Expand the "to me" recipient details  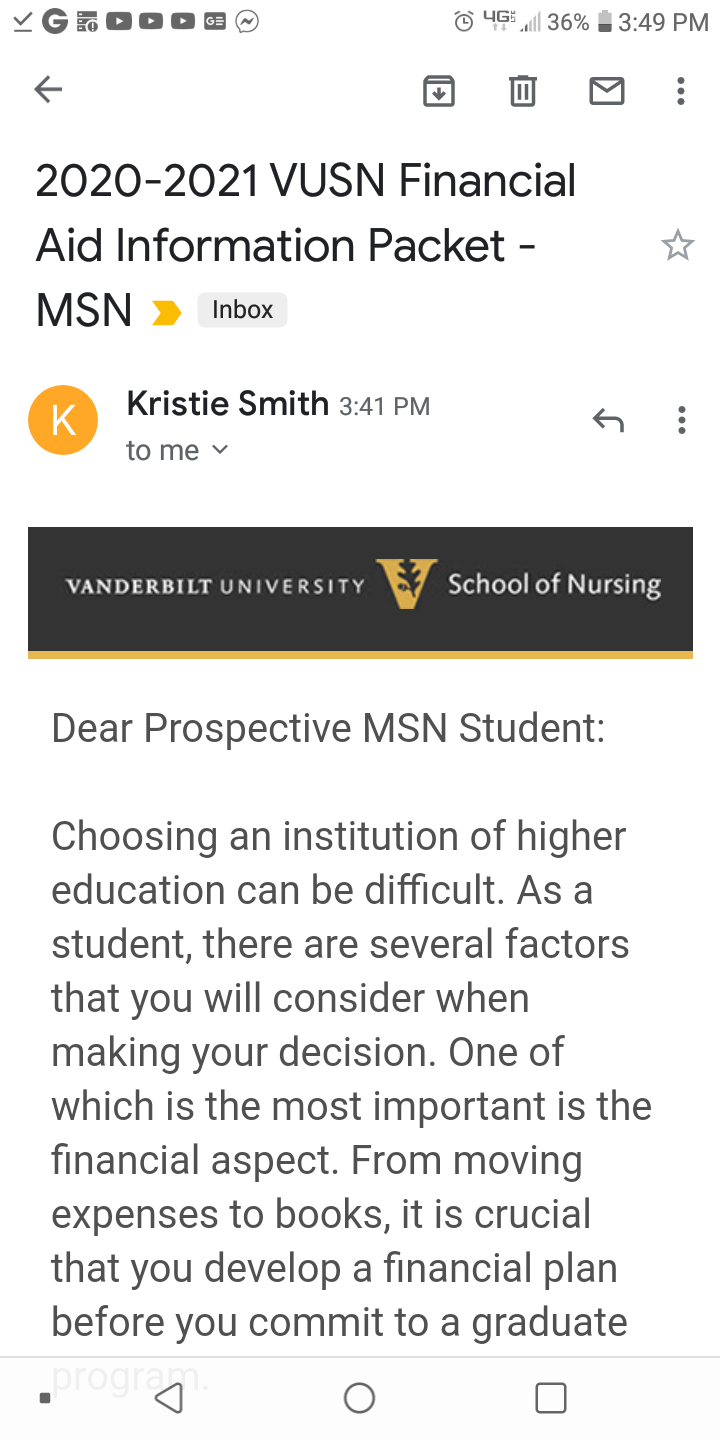click(177, 451)
